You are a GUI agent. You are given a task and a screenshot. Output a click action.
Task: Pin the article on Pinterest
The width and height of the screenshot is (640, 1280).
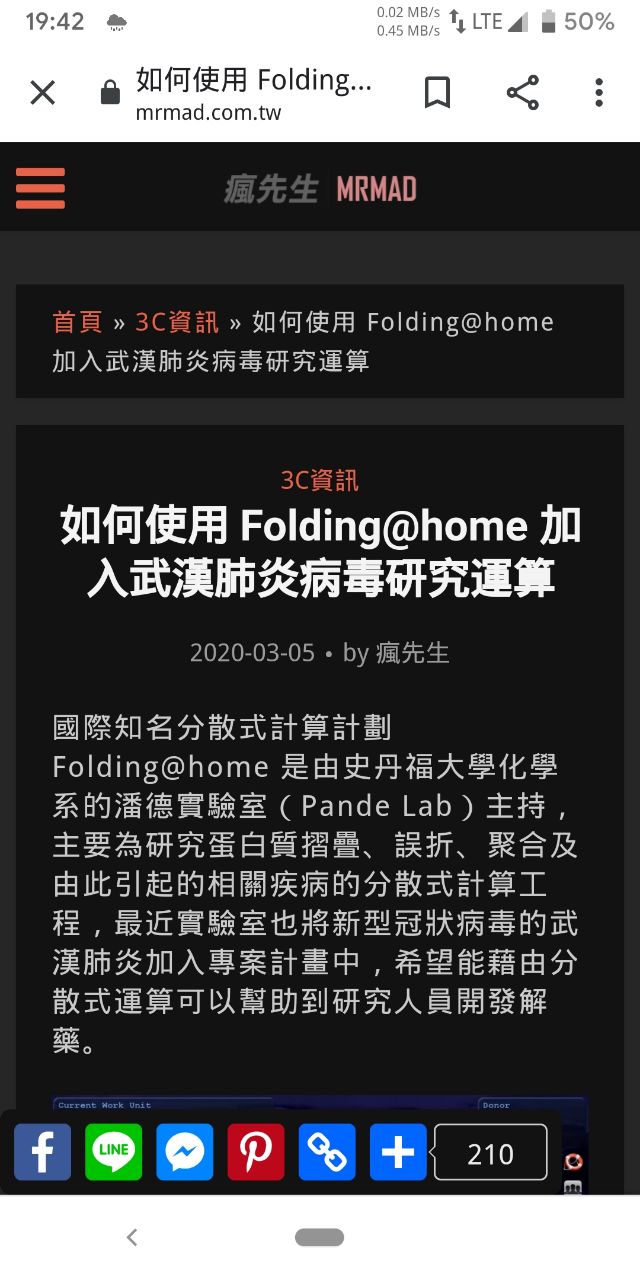256,1152
